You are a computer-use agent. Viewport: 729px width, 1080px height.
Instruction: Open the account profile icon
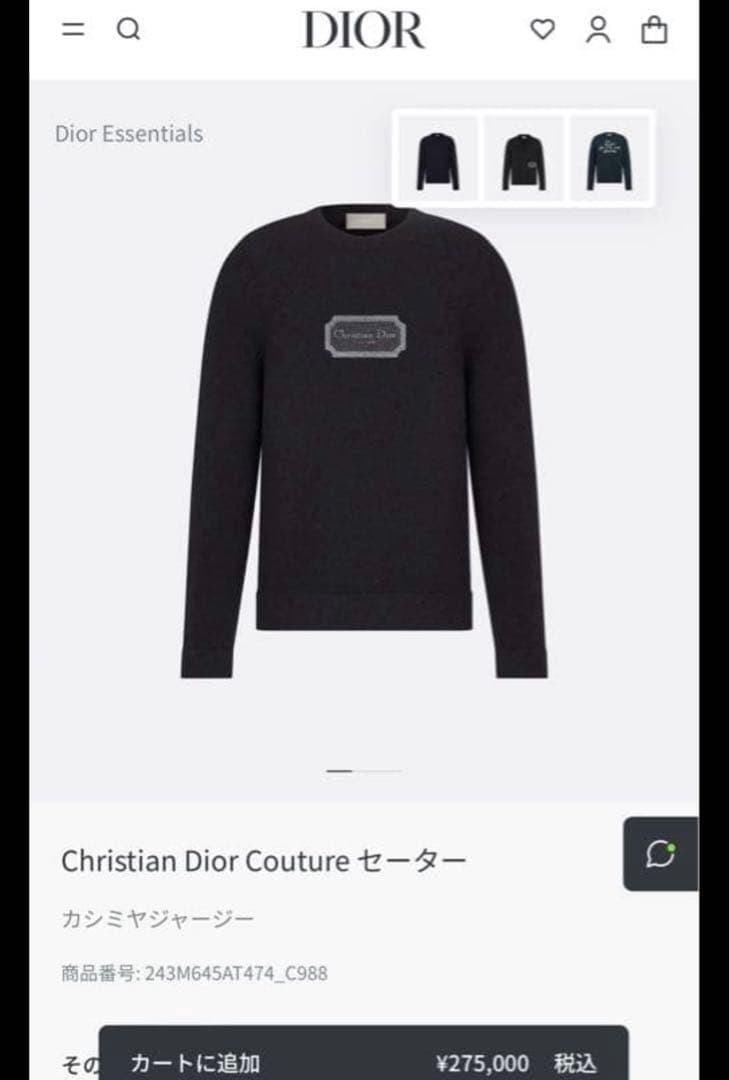tap(599, 31)
